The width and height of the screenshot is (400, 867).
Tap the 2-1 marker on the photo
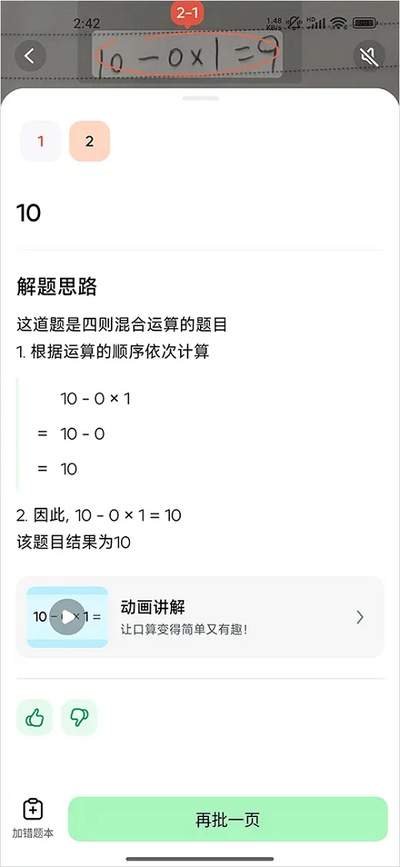[x=187, y=12]
